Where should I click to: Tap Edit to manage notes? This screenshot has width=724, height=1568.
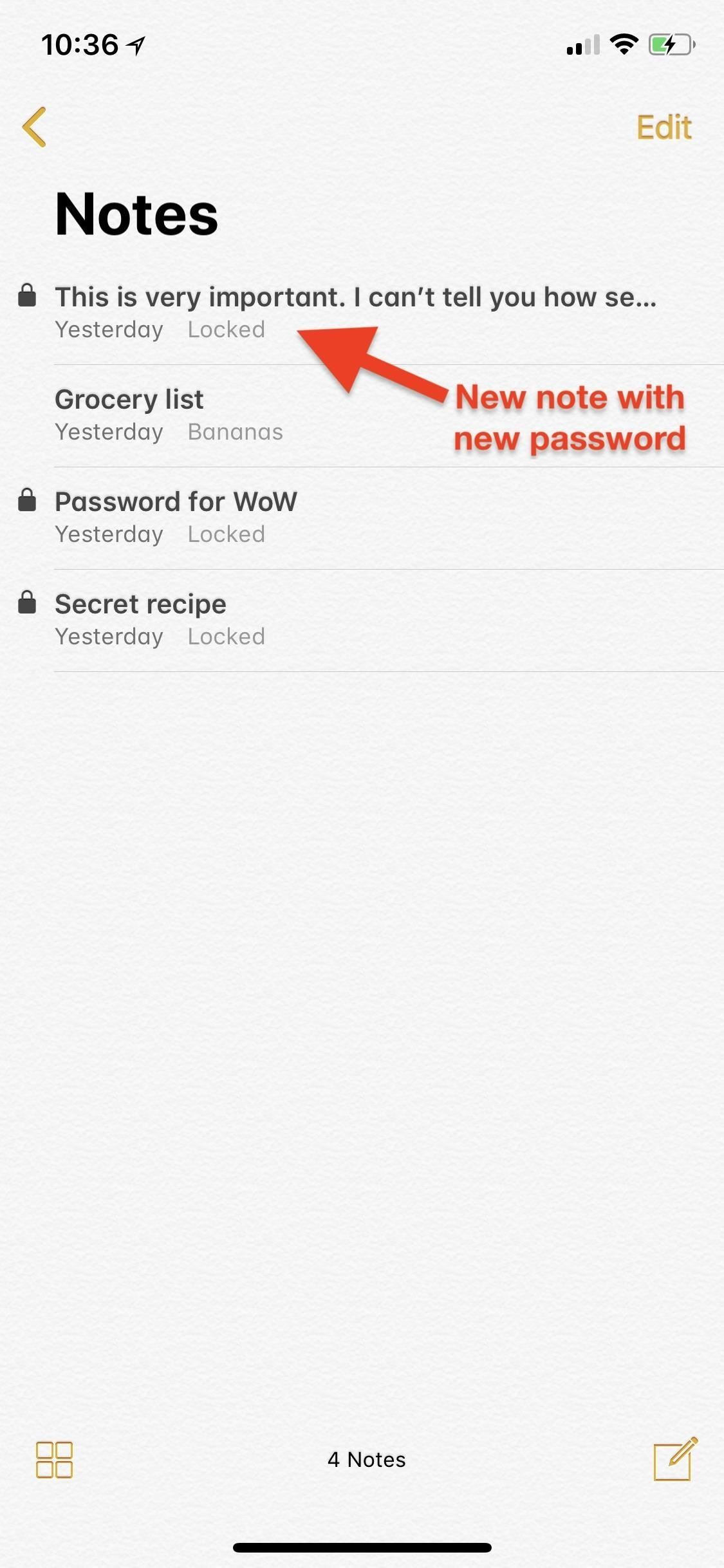664,127
